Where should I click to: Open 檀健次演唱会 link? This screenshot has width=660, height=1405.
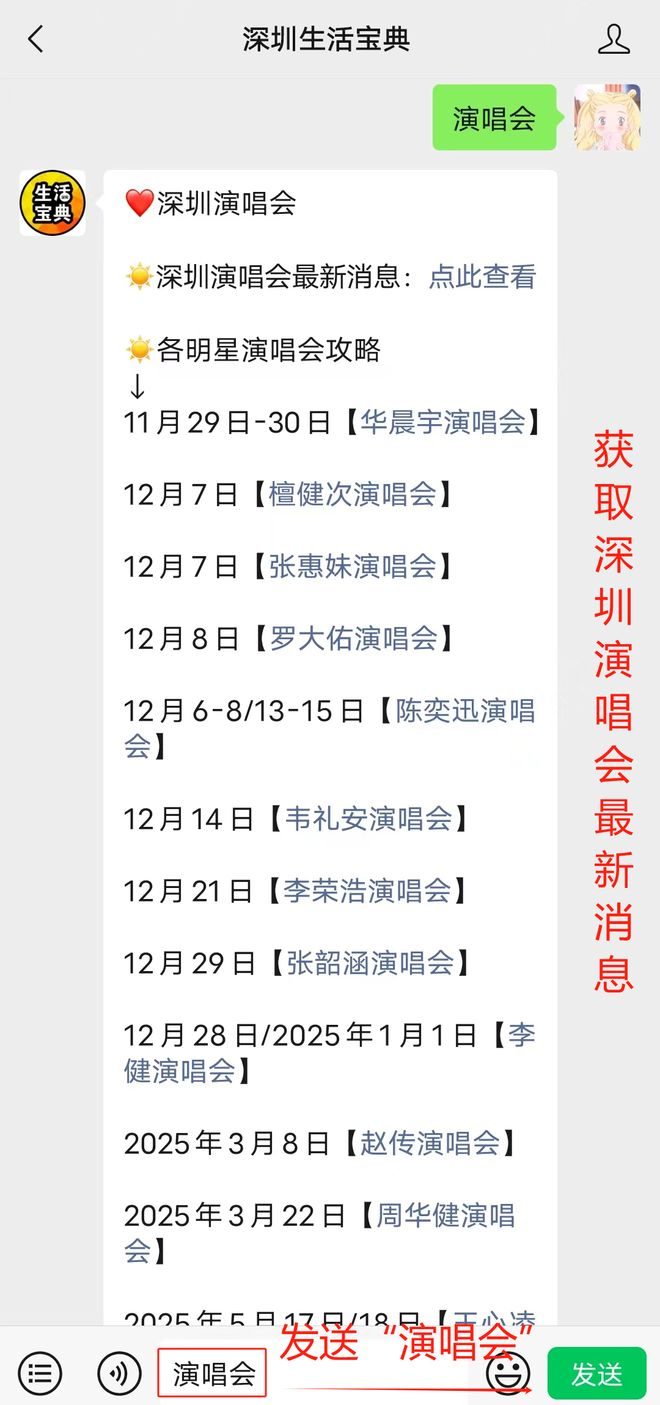[x=352, y=494]
